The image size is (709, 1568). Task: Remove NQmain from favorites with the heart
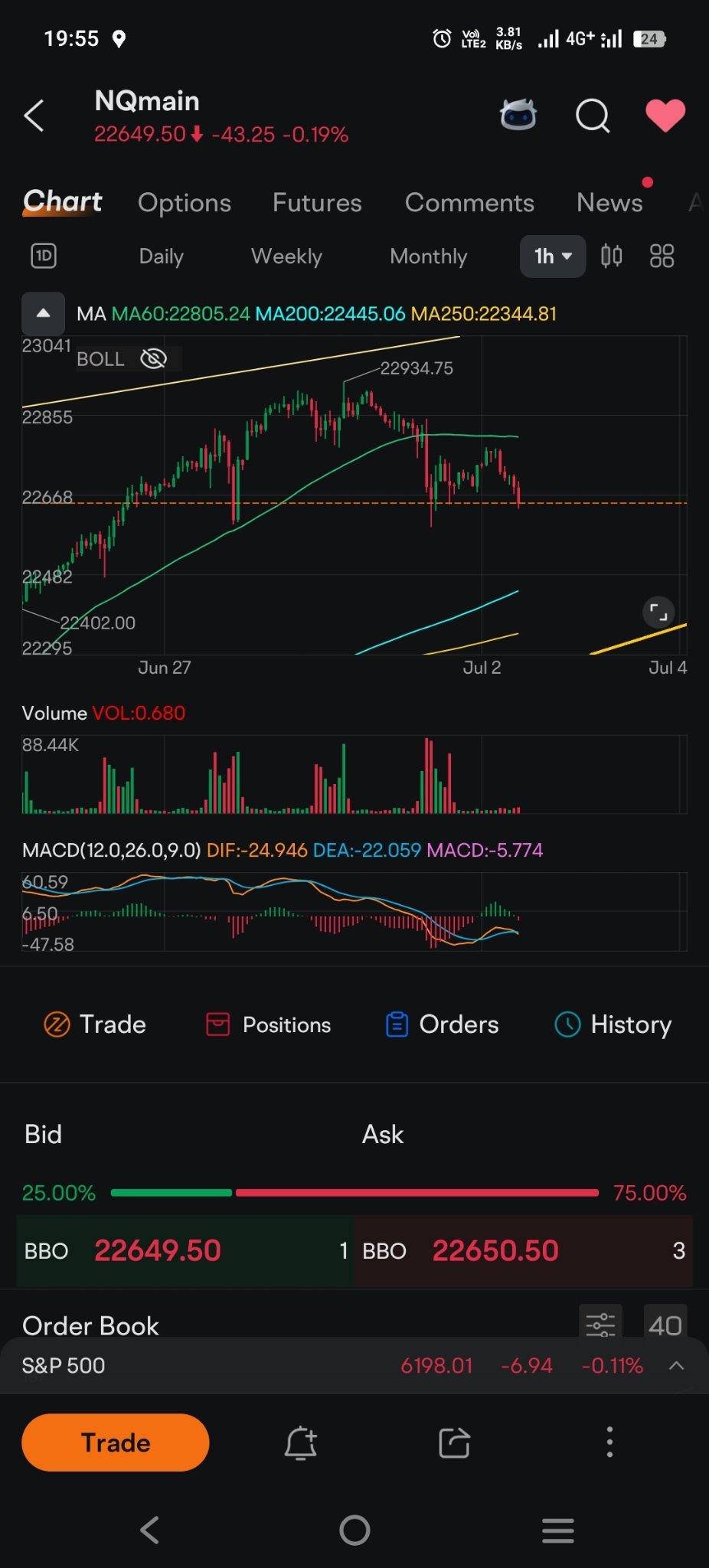point(665,116)
